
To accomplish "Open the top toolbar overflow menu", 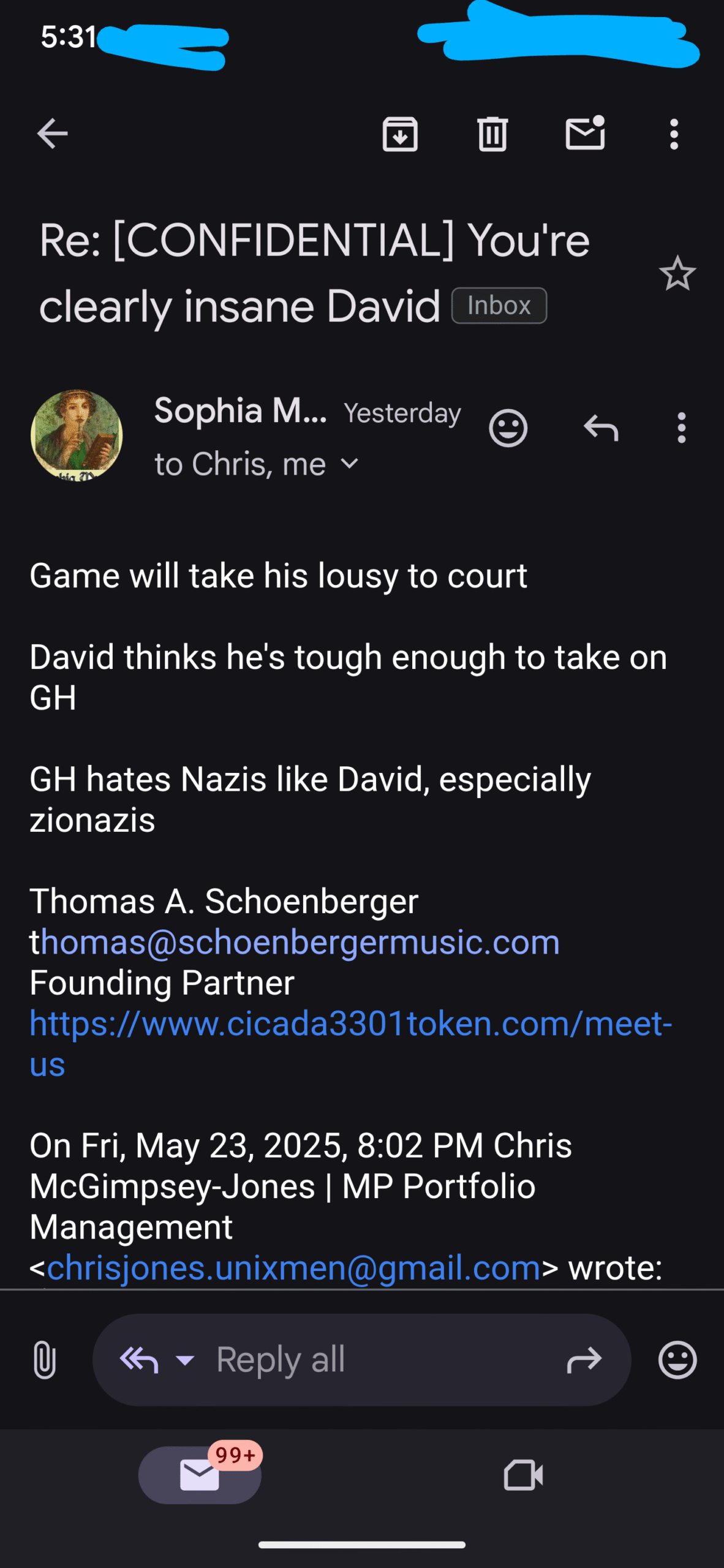I will [674, 134].
